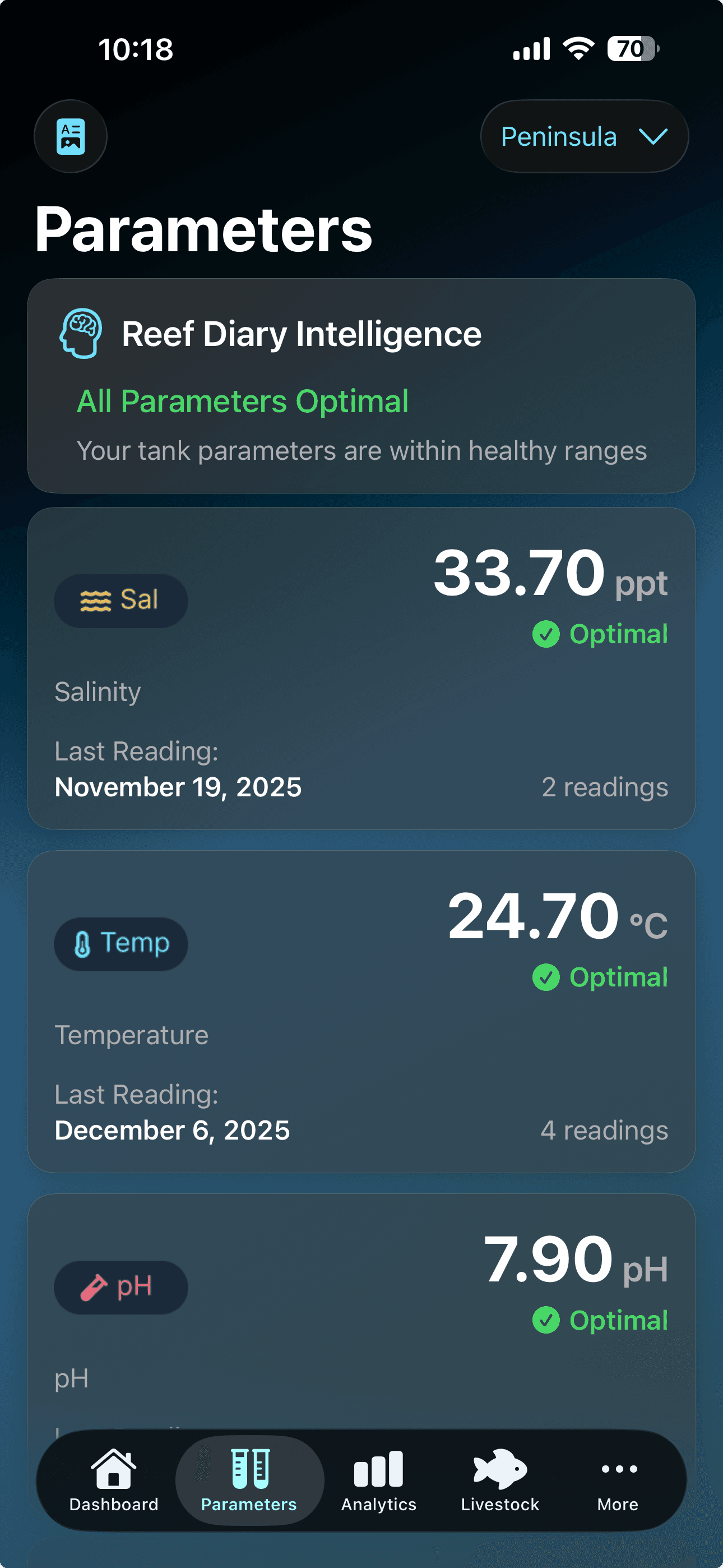Screen dimensions: 723x1568
Task: Expand the chevron next to Peninsula
Action: coord(653,137)
